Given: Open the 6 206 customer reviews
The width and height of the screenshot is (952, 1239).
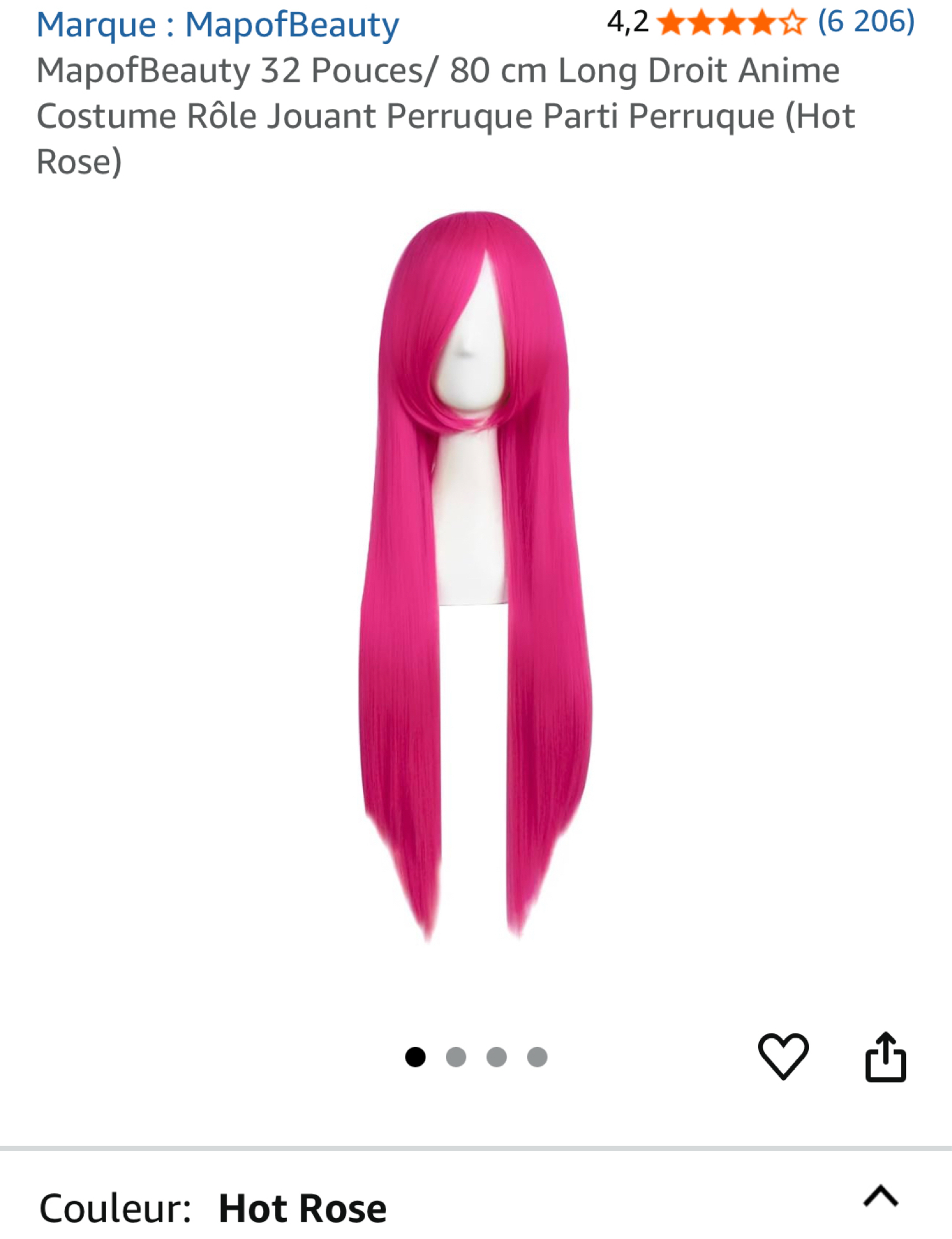Looking at the screenshot, I should 865,22.
